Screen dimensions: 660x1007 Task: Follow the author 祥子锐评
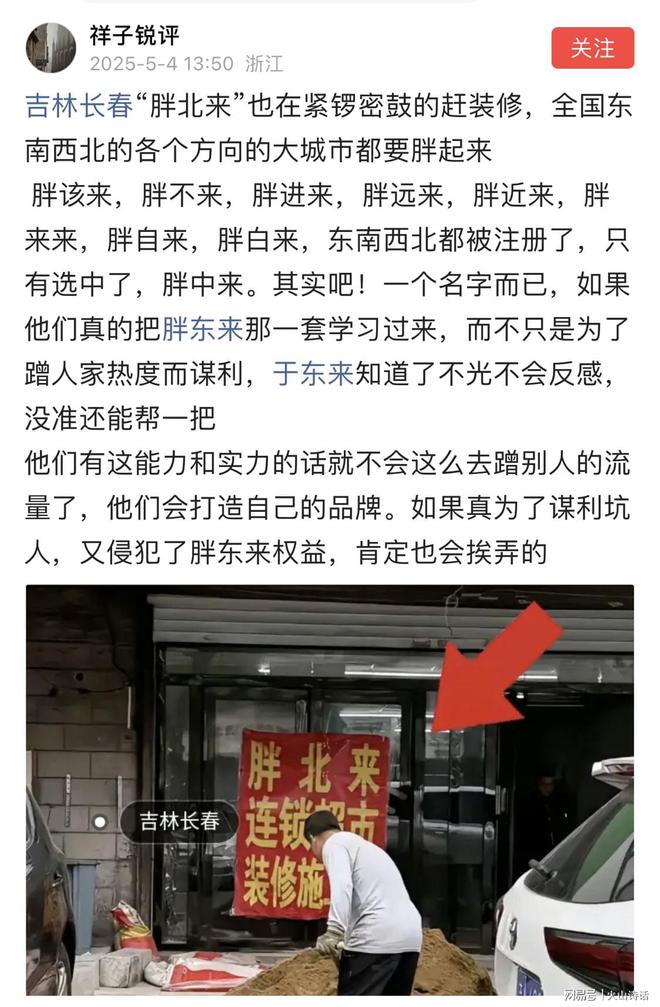coord(592,48)
